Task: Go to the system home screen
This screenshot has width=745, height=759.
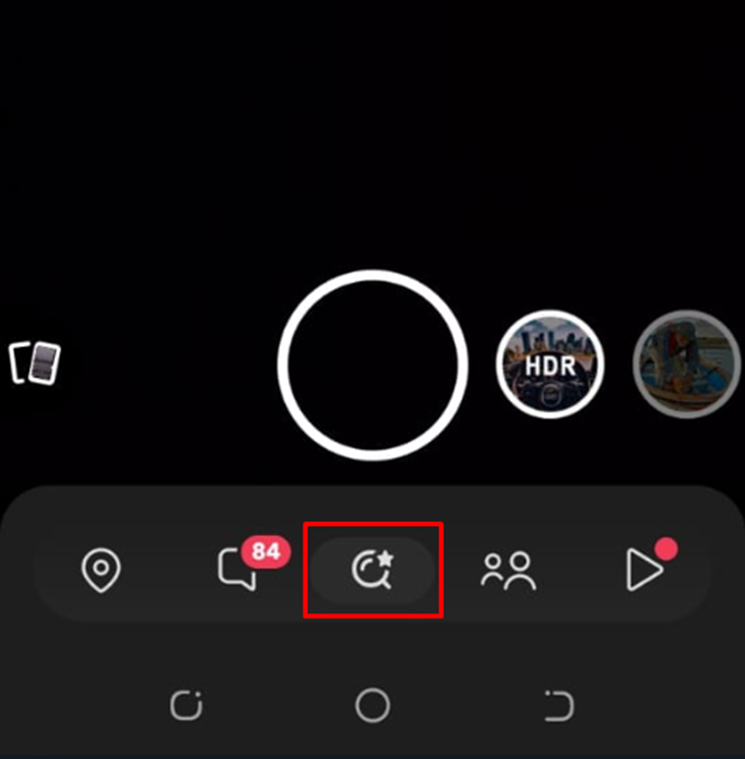Action: pyautogui.click(x=372, y=706)
